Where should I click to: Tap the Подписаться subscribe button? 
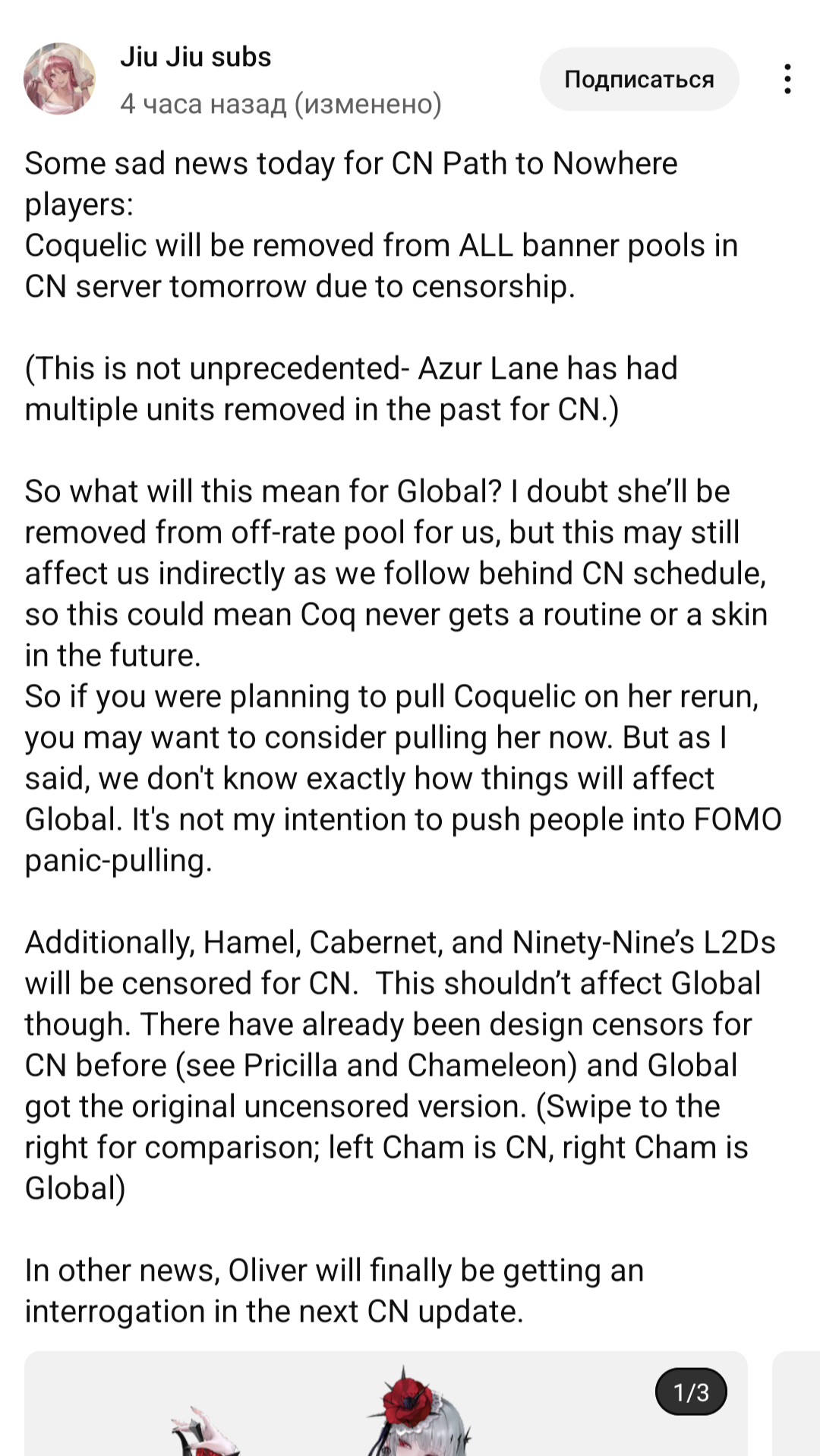pos(639,79)
